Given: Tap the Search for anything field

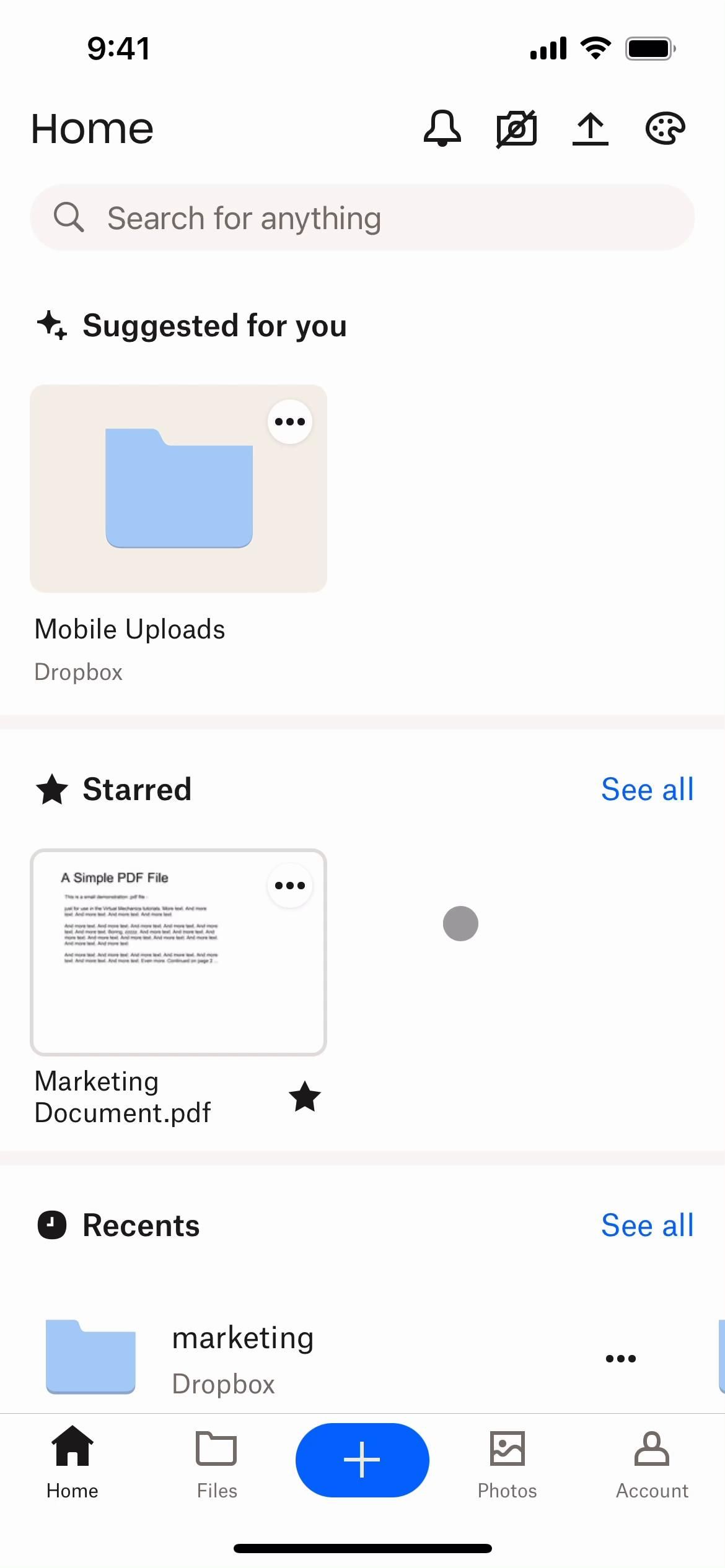Looking at the screenshot, I should [362, 218].
